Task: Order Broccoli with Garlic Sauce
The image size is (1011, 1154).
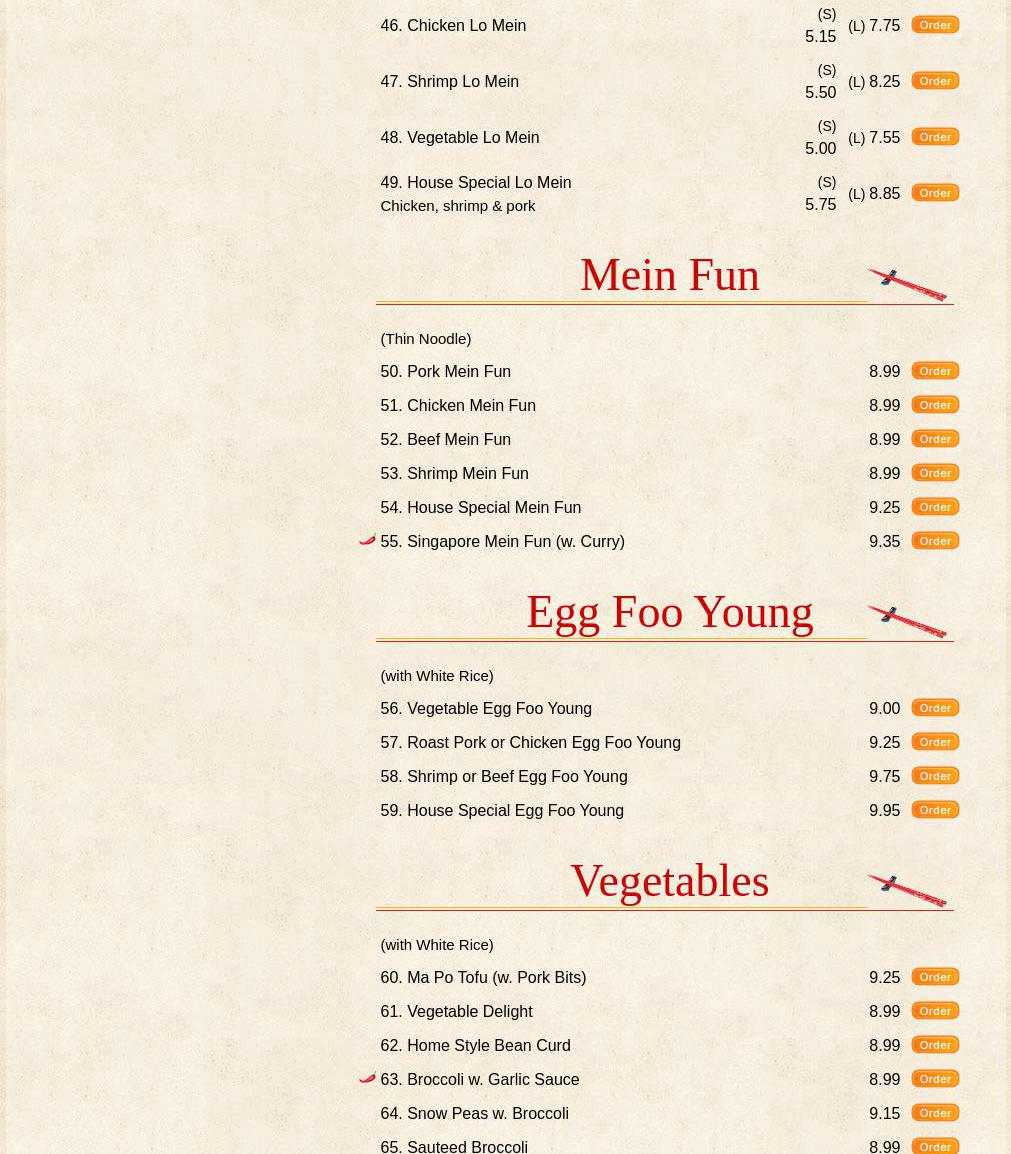Action: click(934, 1079)
